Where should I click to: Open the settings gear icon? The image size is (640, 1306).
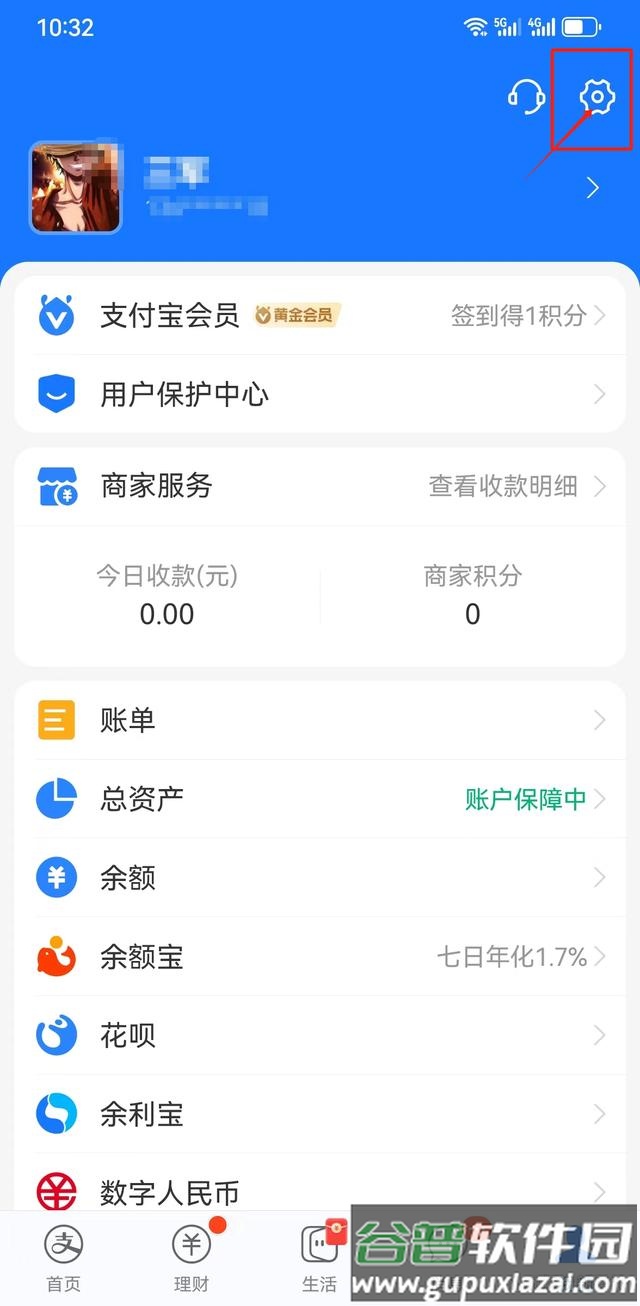click(597, 97)
